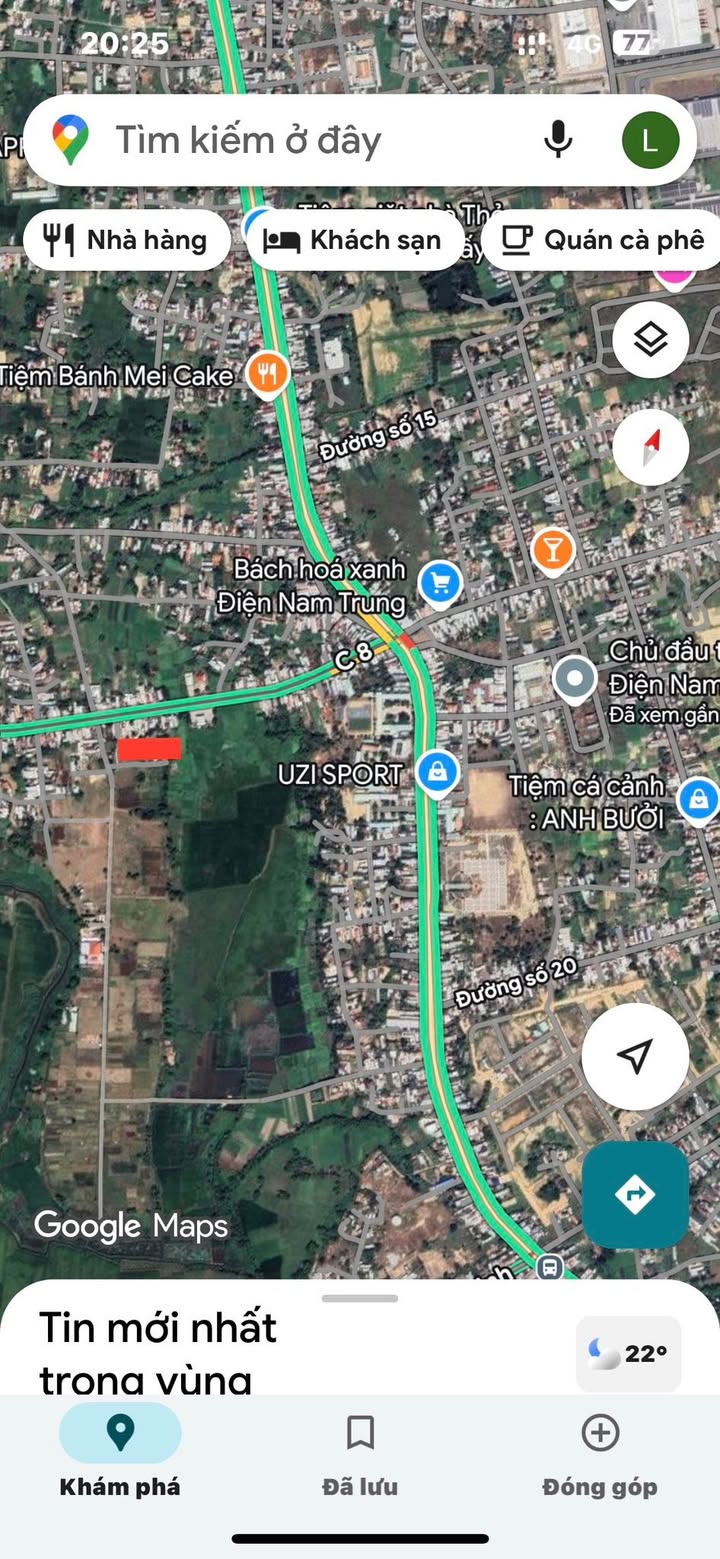Open directions with the blue arrow button
Viewport: 720px width, 1559px height.
click(635, 1194)
